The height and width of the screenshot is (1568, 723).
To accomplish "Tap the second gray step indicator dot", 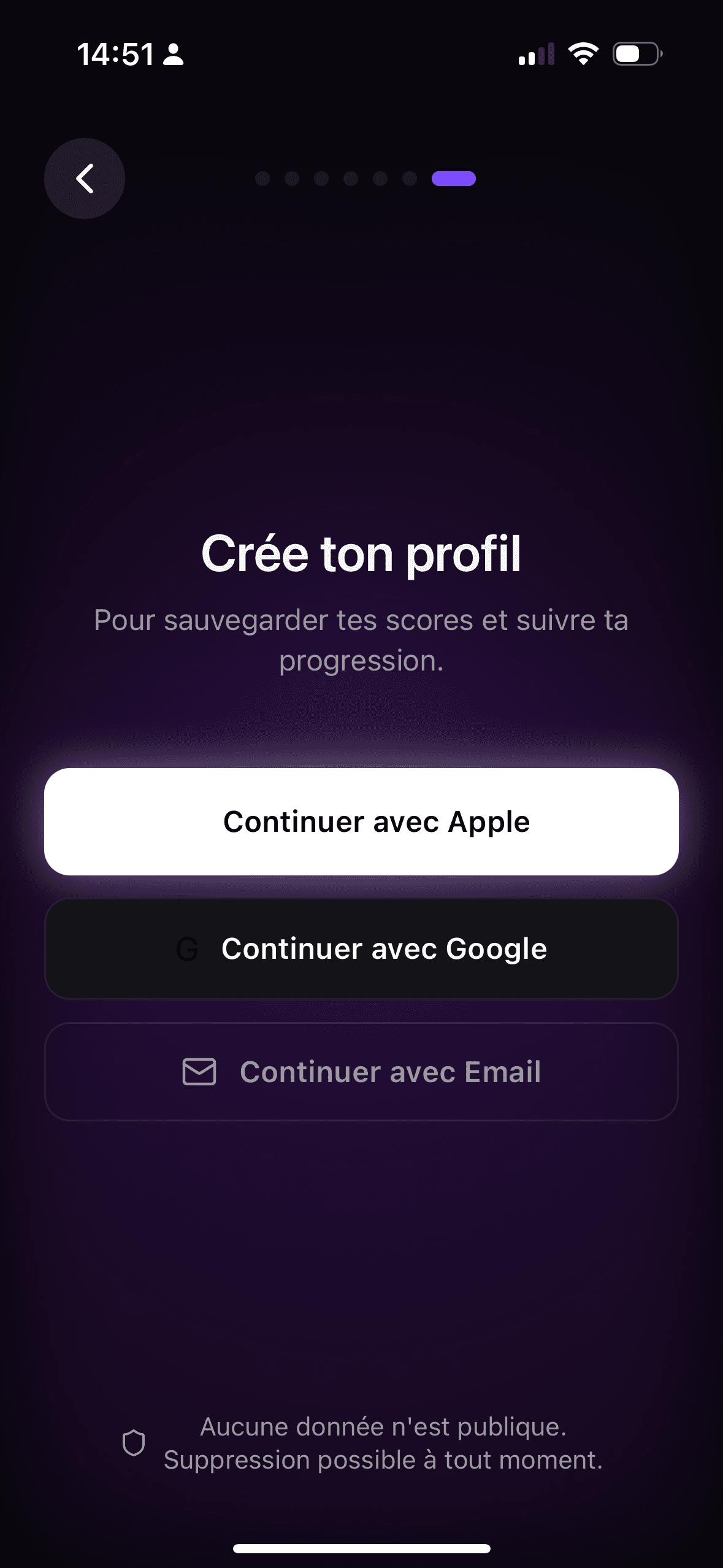I will (292, 179).
